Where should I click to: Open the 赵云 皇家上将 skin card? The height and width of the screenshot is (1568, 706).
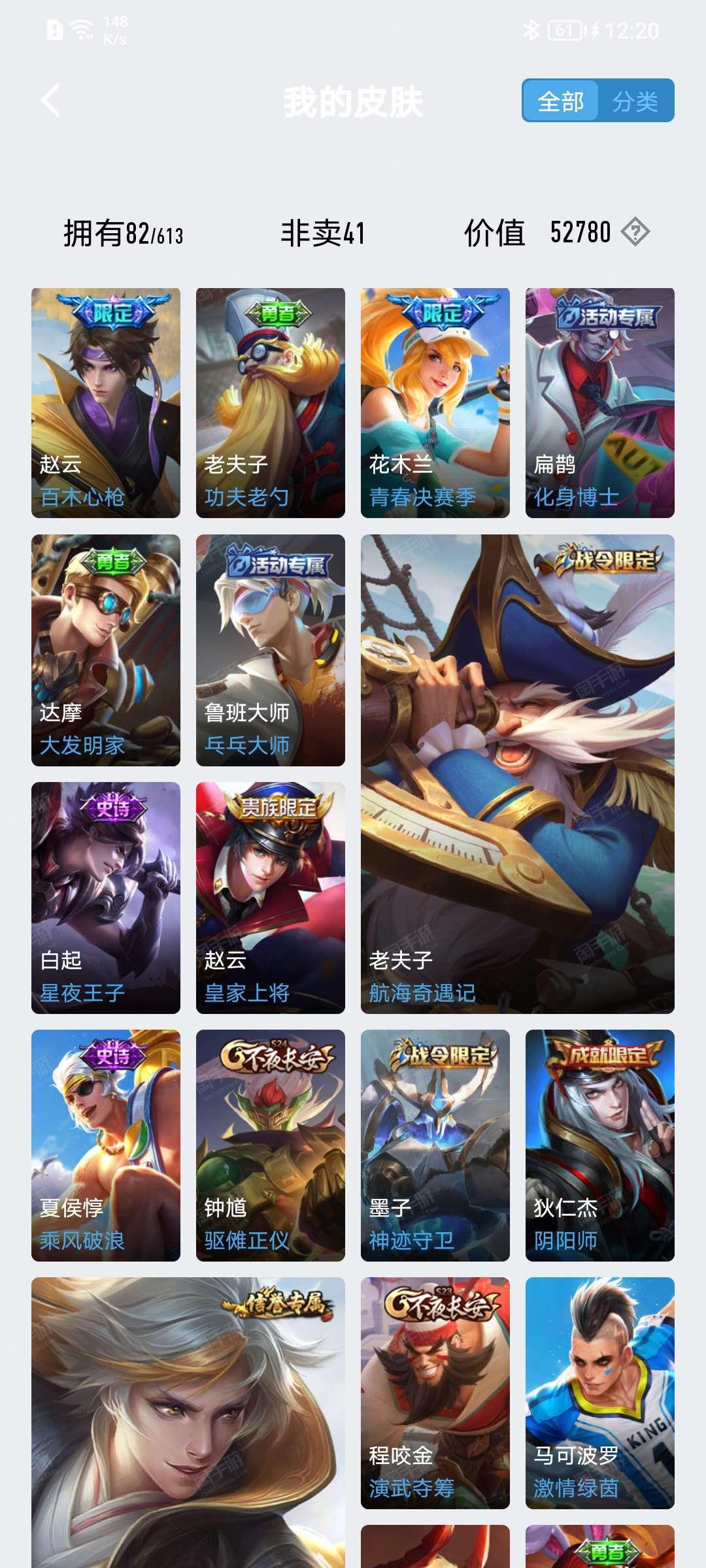271,898
